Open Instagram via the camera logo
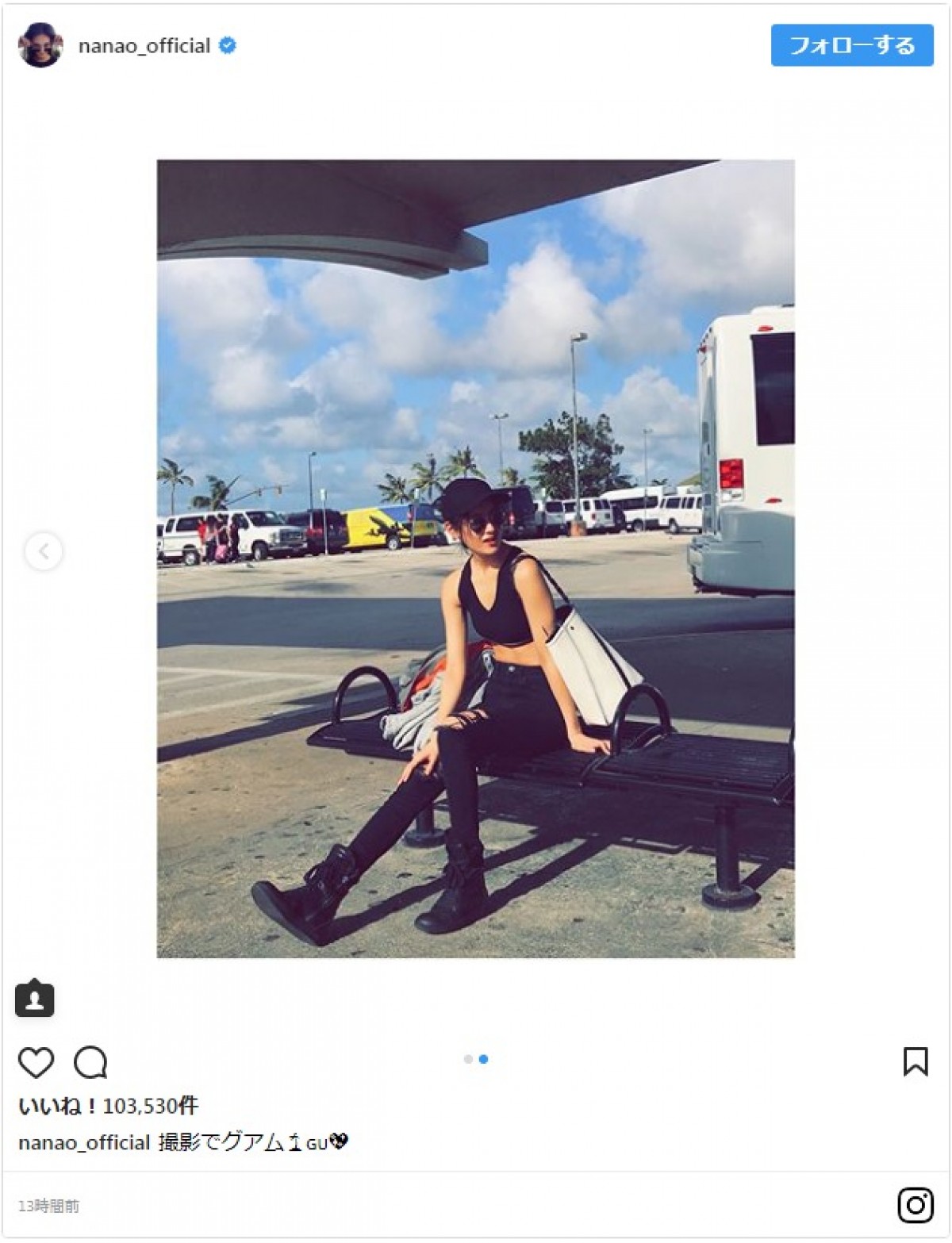Viewport: 952px width, 1243px height. pos(915,1205)
